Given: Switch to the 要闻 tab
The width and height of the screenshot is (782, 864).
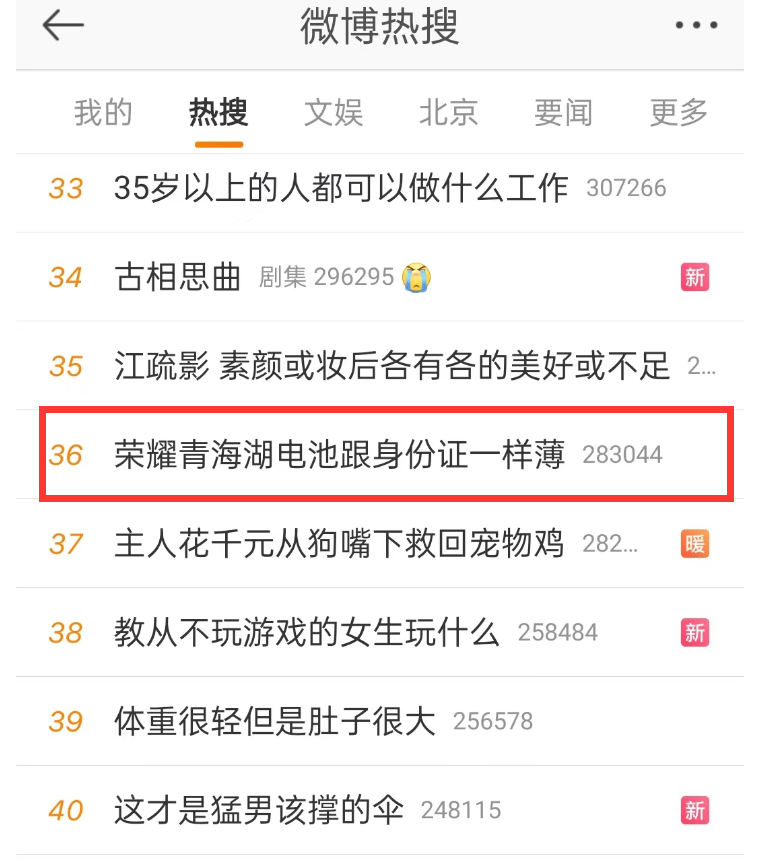Looking at the screenshot, I should click(563, 113).
